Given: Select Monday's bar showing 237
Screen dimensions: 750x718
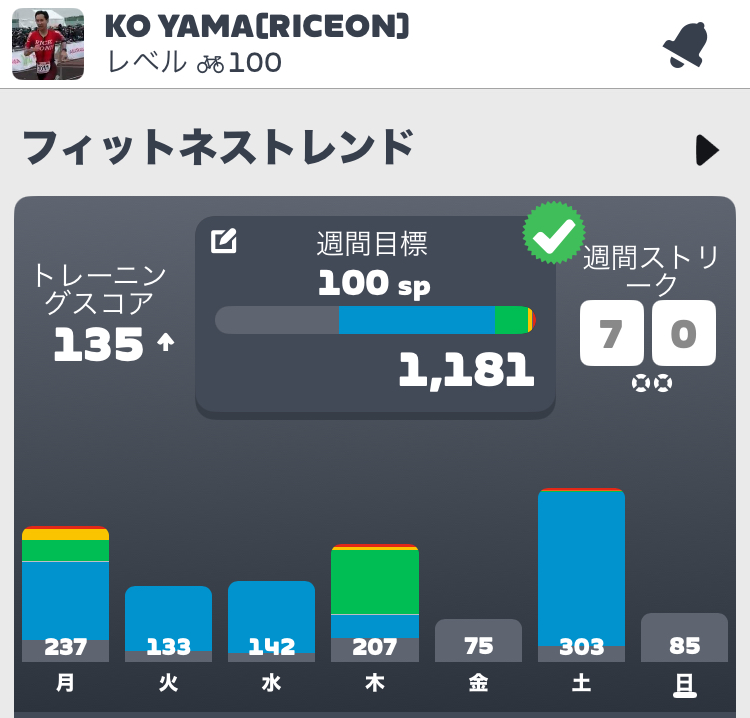Looking at the screenshot, I should pyautogui.click(x=65, y=595).
